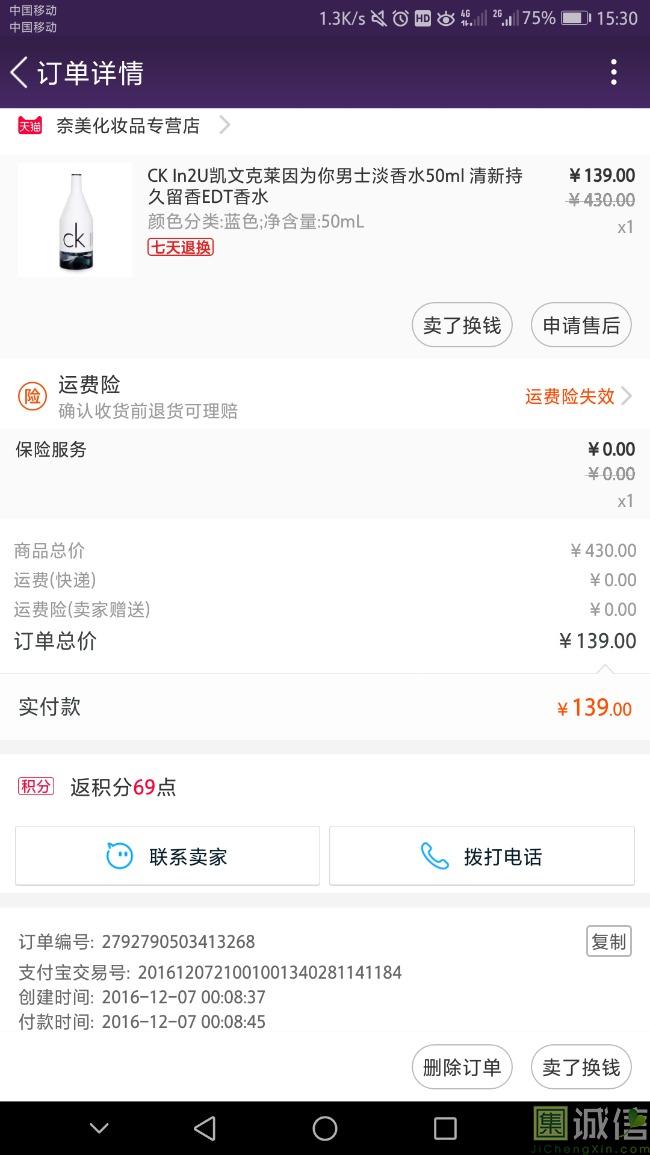
Task: Tap 卖了换钱 under the perfume item
Action: 462,325
